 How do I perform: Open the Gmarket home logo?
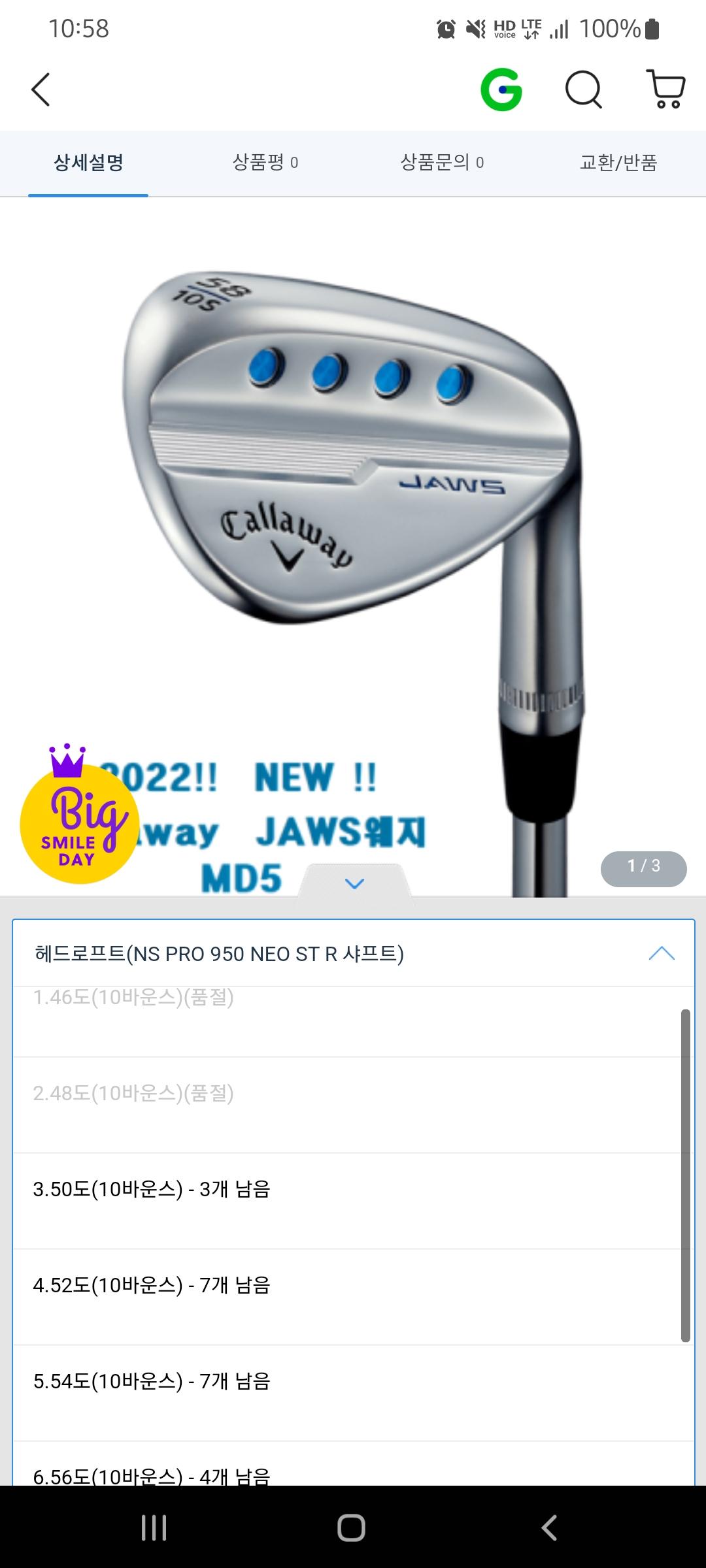click(x=501, y=90)
